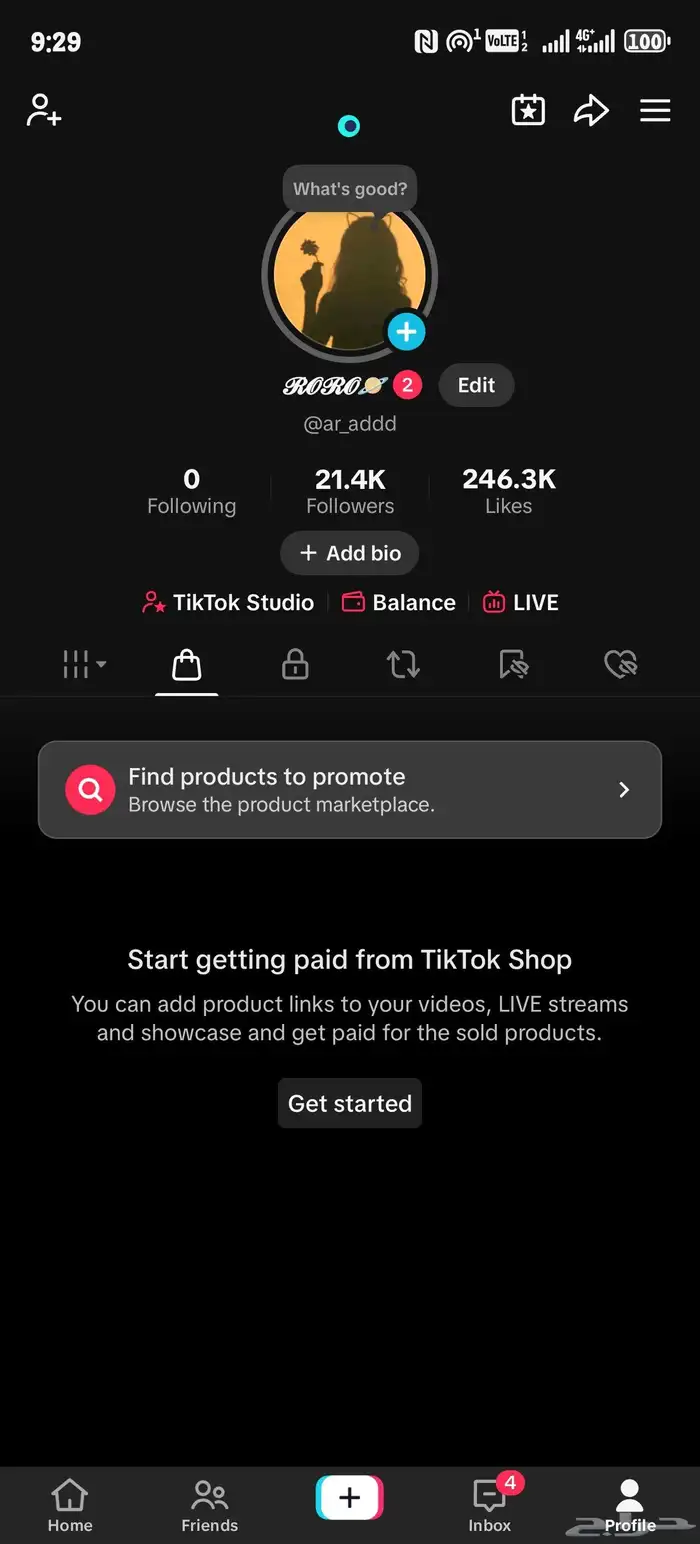Edit the profile

[476, 386]
